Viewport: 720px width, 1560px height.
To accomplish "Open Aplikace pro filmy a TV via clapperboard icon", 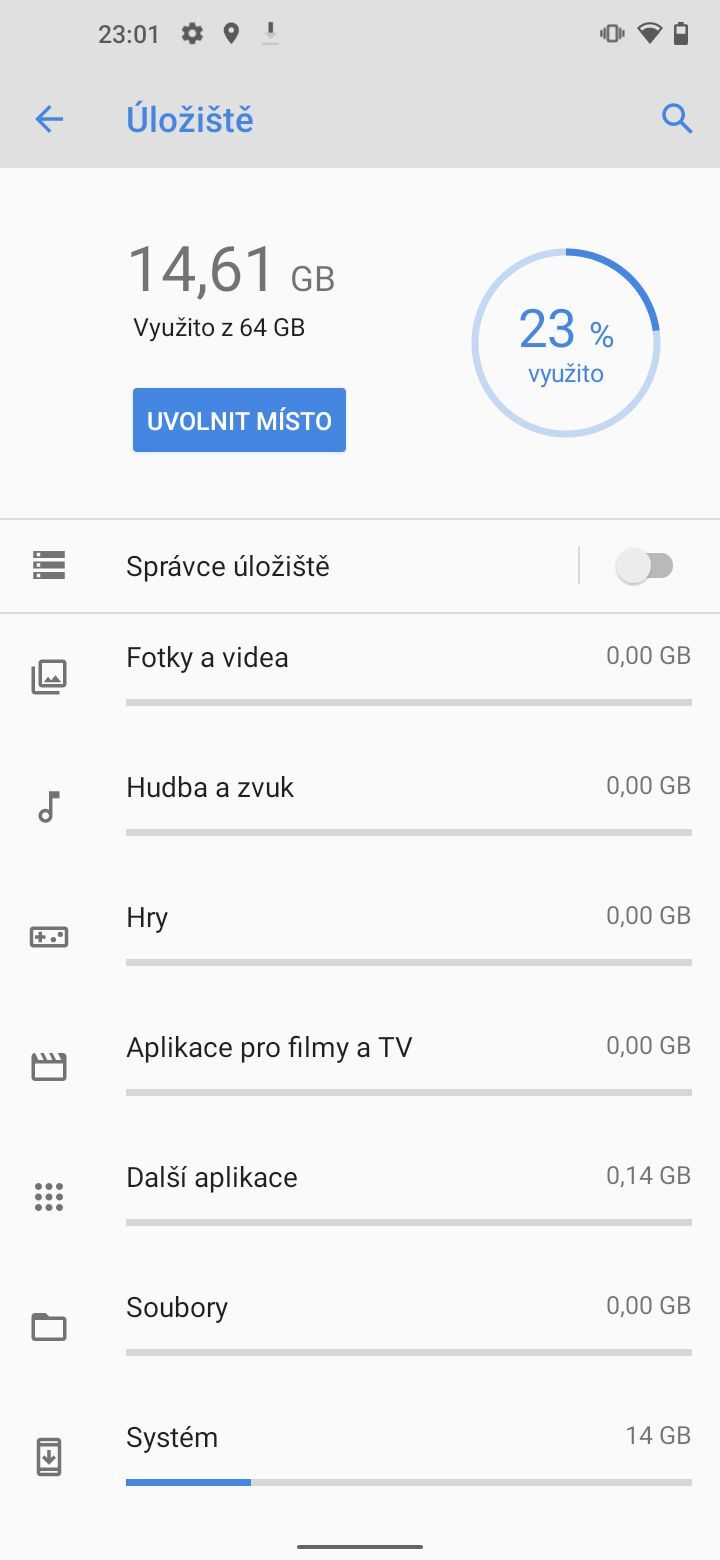I will pos(49,1066).
